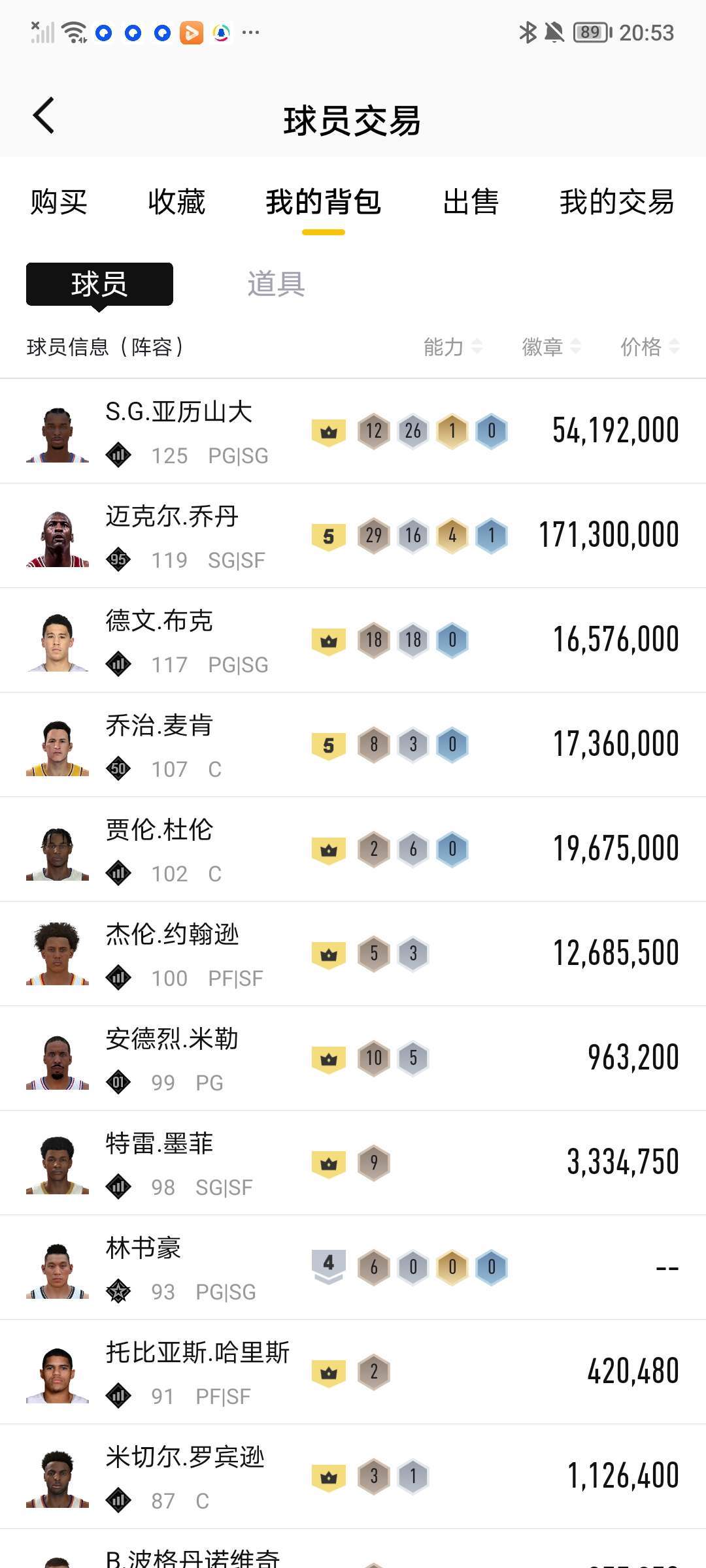Open player 托比亚斯.哈里斯
This screenshot has height=1568, width=706.
[x=197, y=1354]
